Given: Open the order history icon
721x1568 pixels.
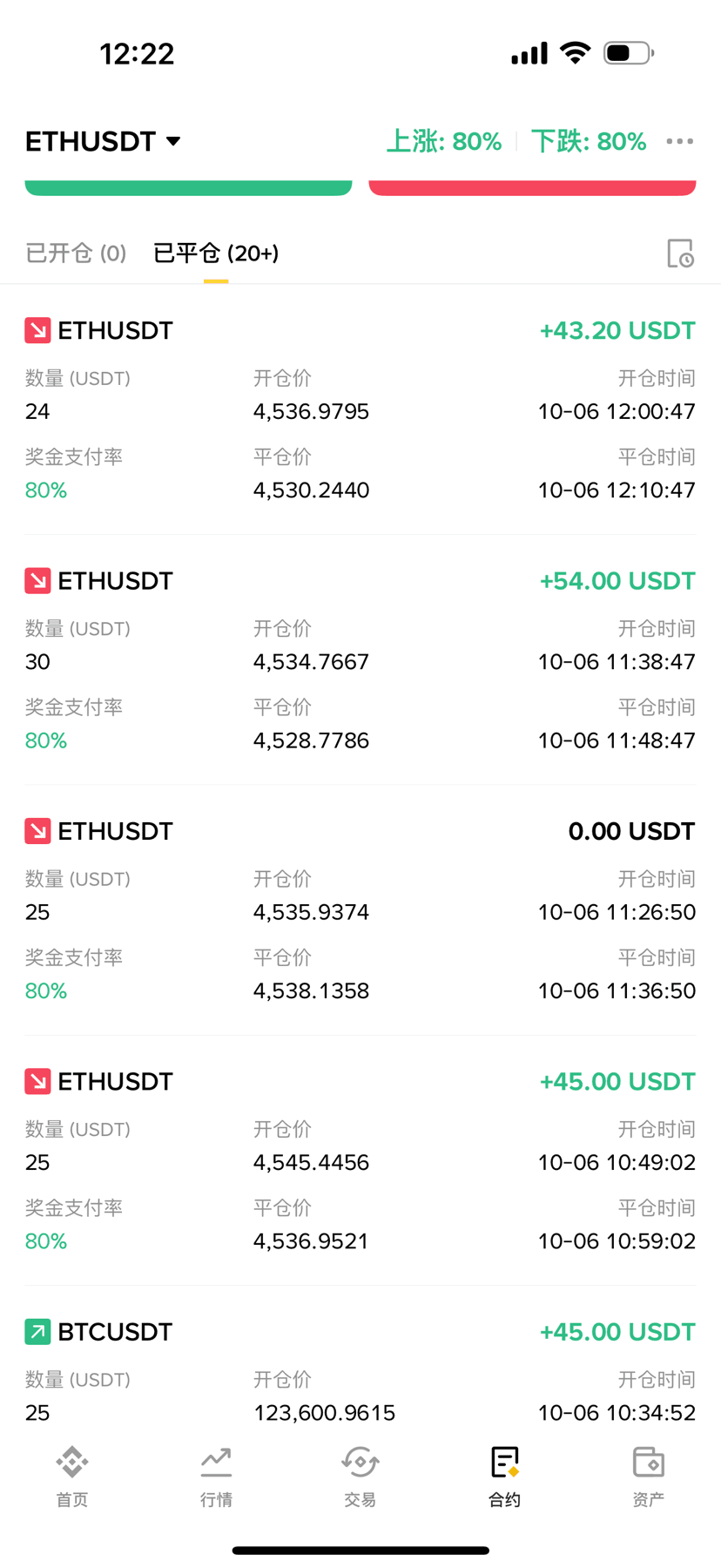Looking at the screenshot, I should point(680,253).
